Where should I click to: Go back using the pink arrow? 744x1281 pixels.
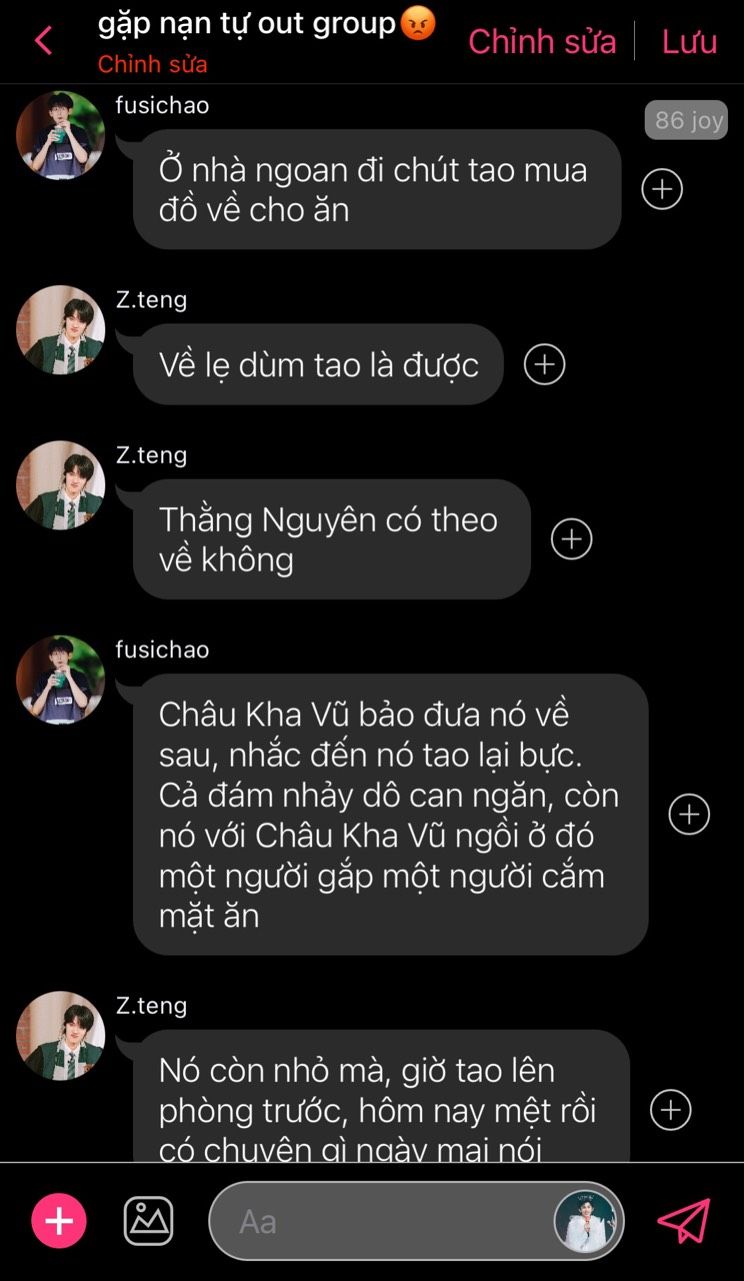pyautogui.click(x=43, y=41)
